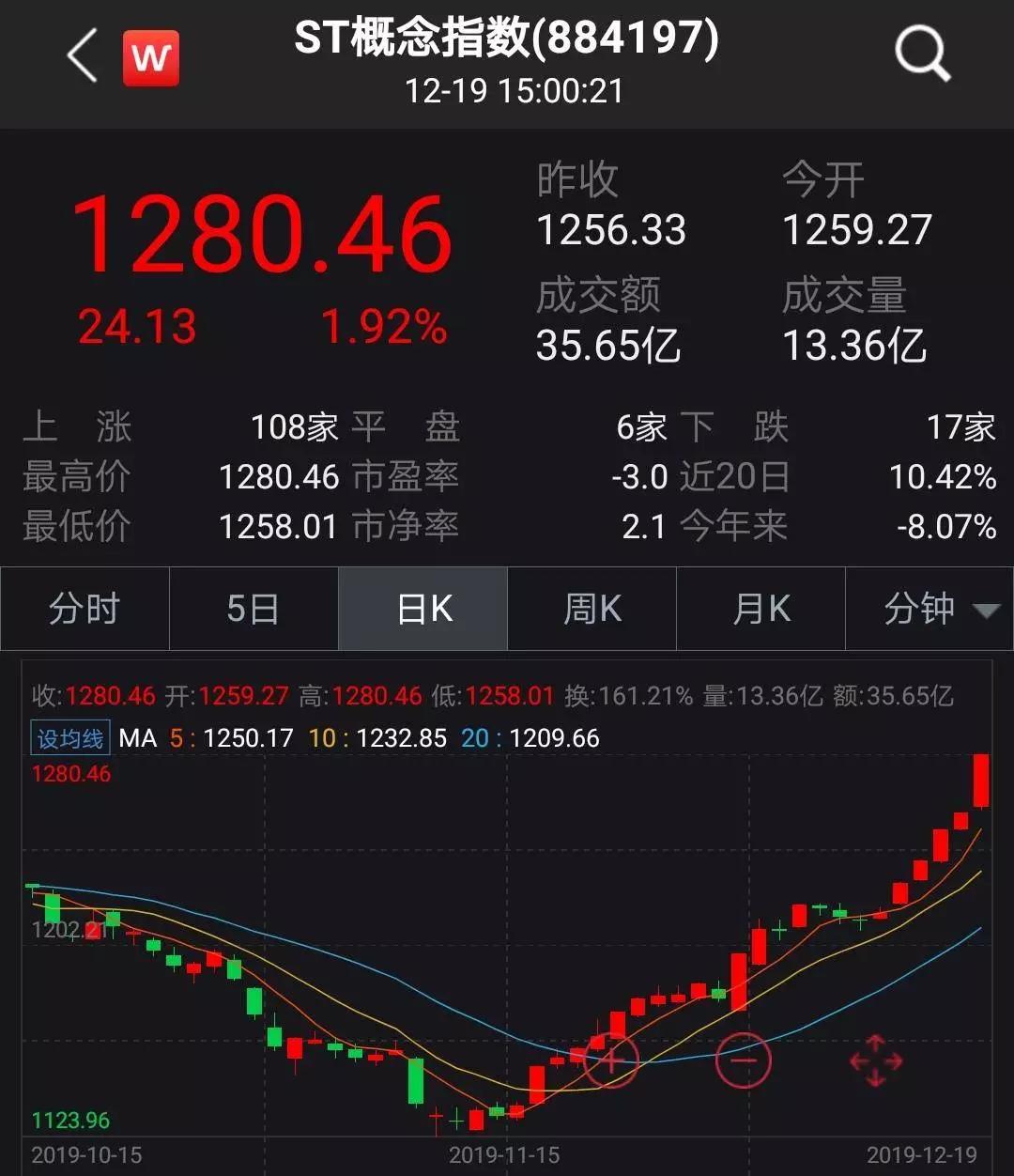Click the index title ST概念指数(884197)

click(507, 38)
